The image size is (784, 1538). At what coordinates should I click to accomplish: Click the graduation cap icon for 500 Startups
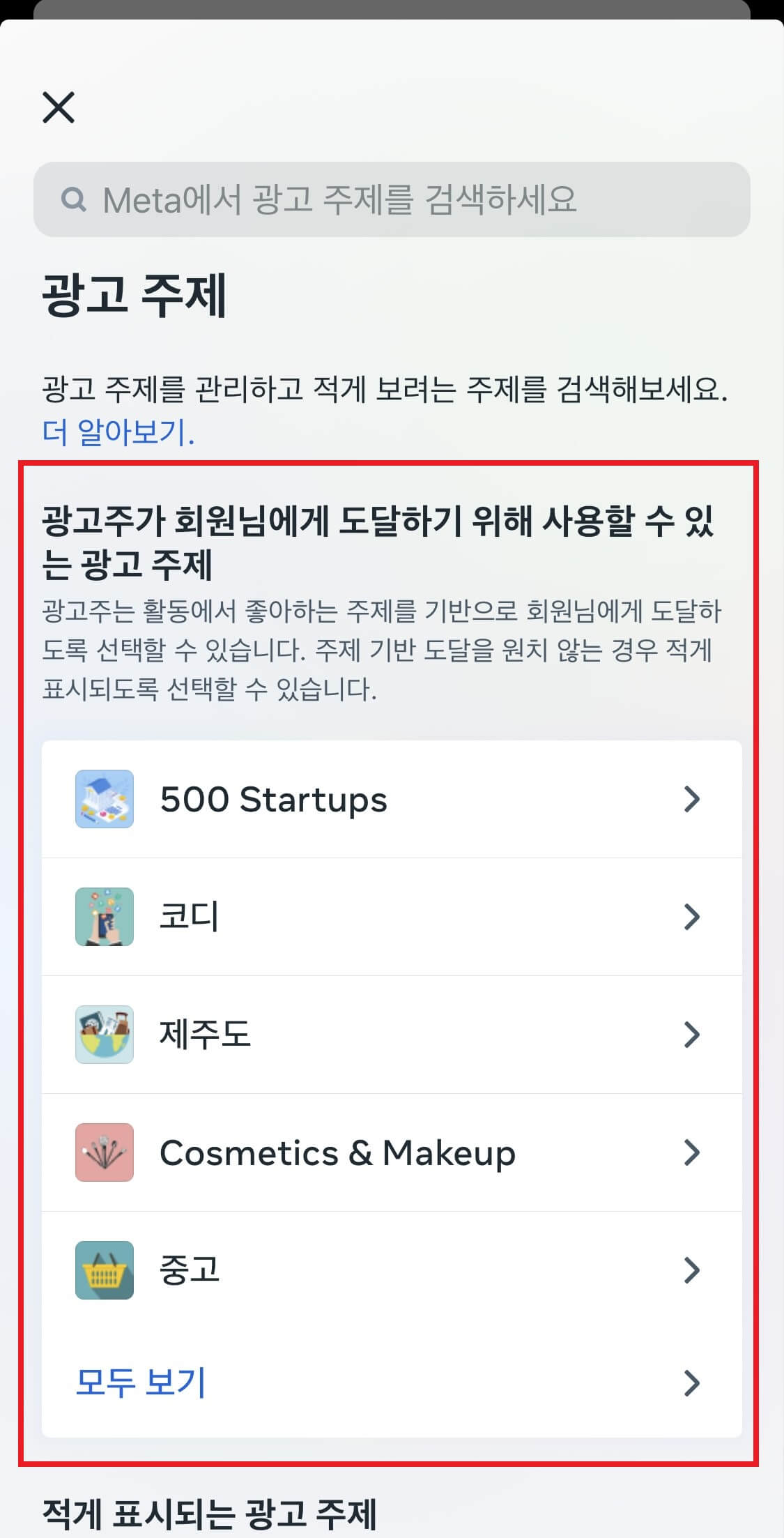pos(103,799)
